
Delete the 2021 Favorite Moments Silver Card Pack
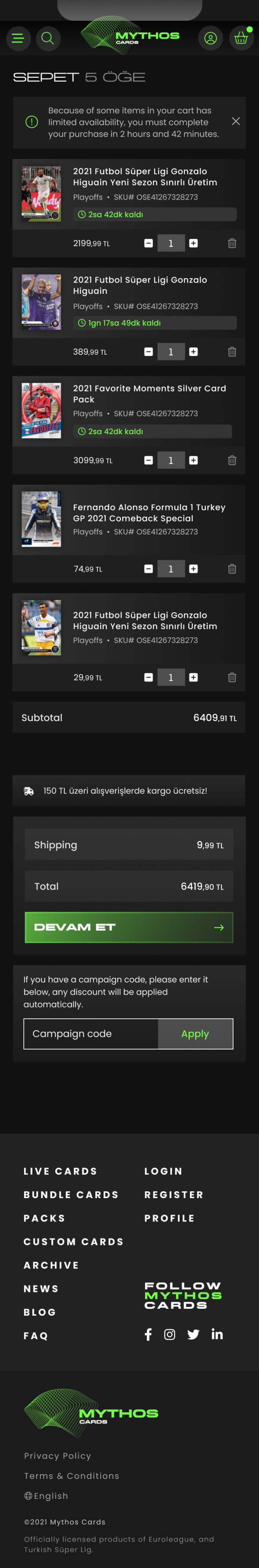coord(232,460)
